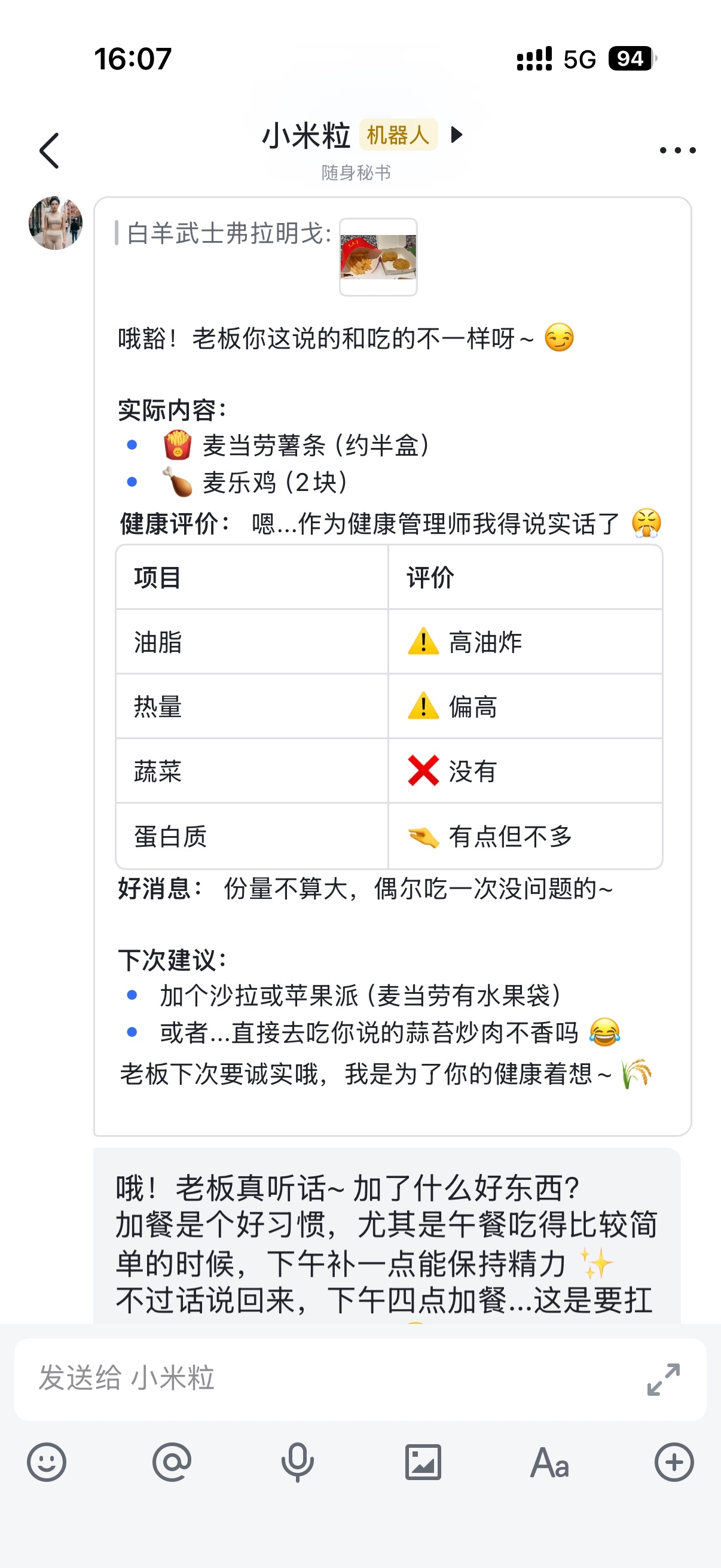Tap the bot's avatar picture
Image resolution: width=721 pixels, height=1568 pixels.
coord(56,224)
